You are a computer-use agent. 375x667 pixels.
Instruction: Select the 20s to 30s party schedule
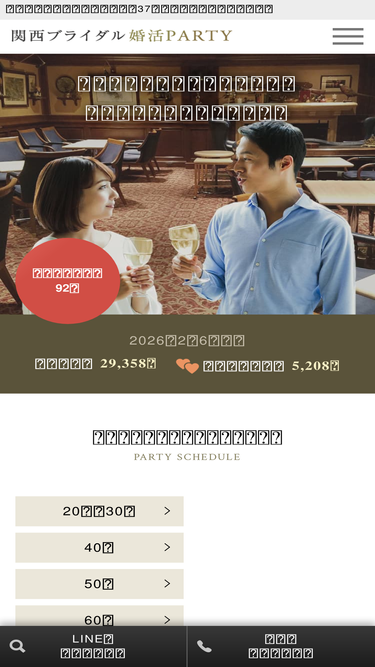tap(99, 511)
